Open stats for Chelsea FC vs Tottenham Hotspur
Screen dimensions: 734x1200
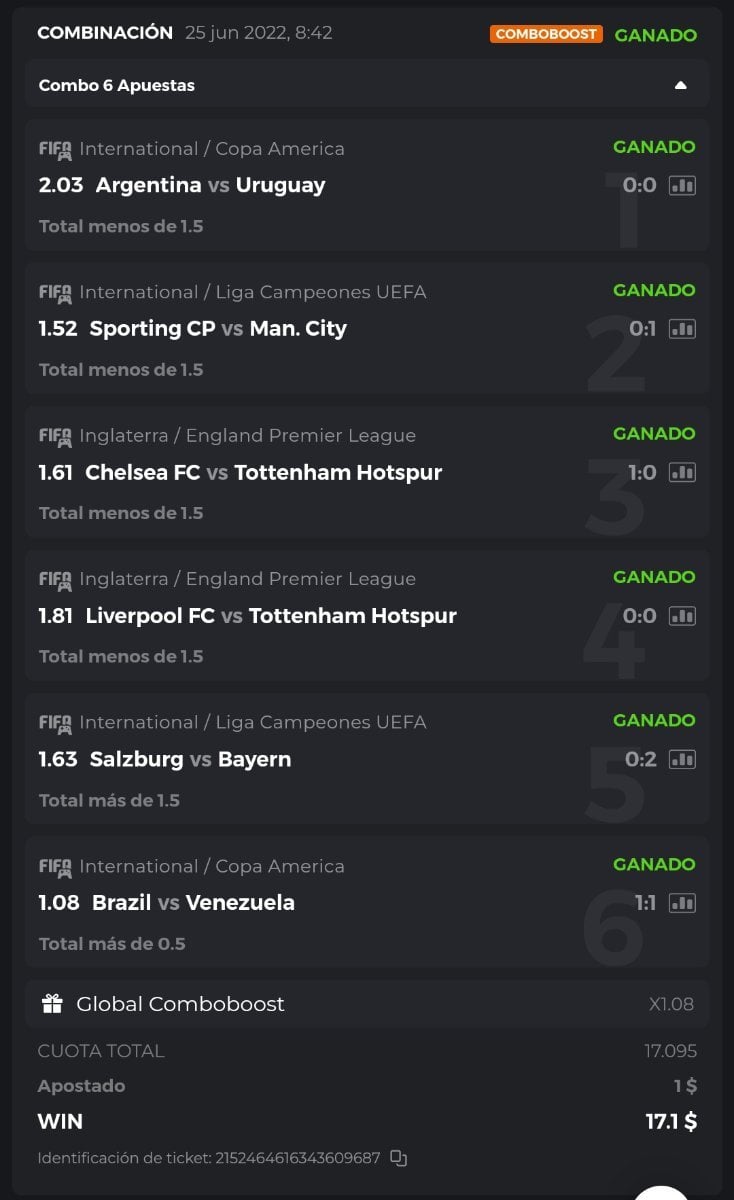click(682, 472)
